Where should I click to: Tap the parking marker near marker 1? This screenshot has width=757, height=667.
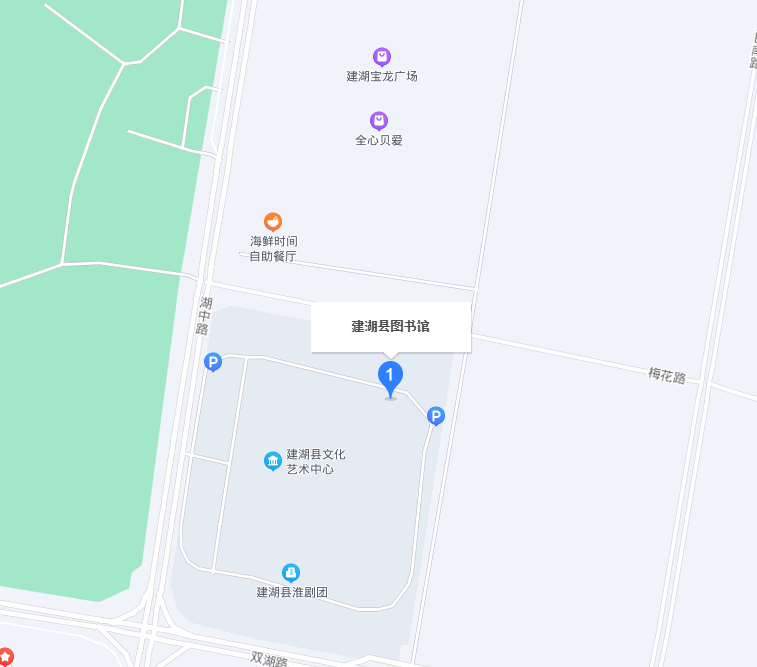436,416
